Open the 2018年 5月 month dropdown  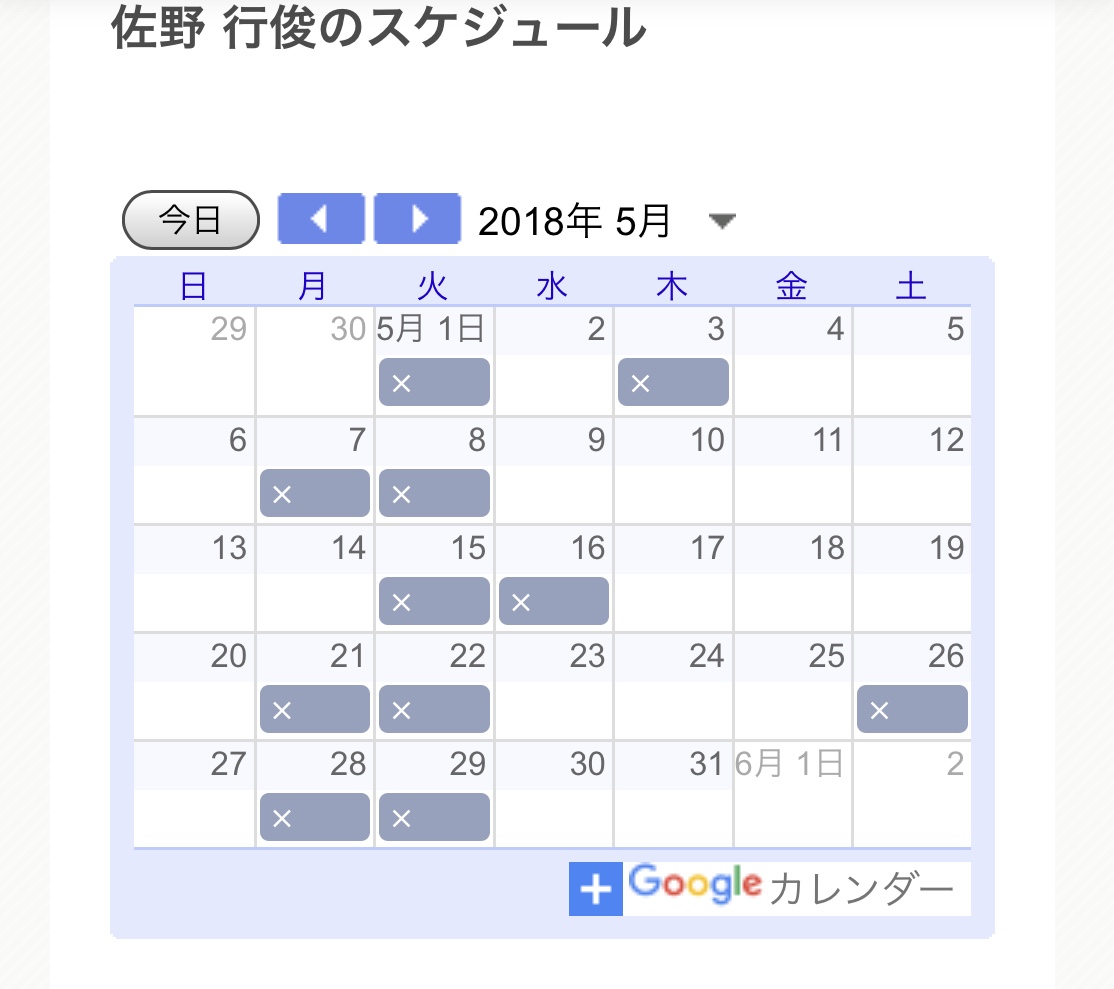pos(721,221)
